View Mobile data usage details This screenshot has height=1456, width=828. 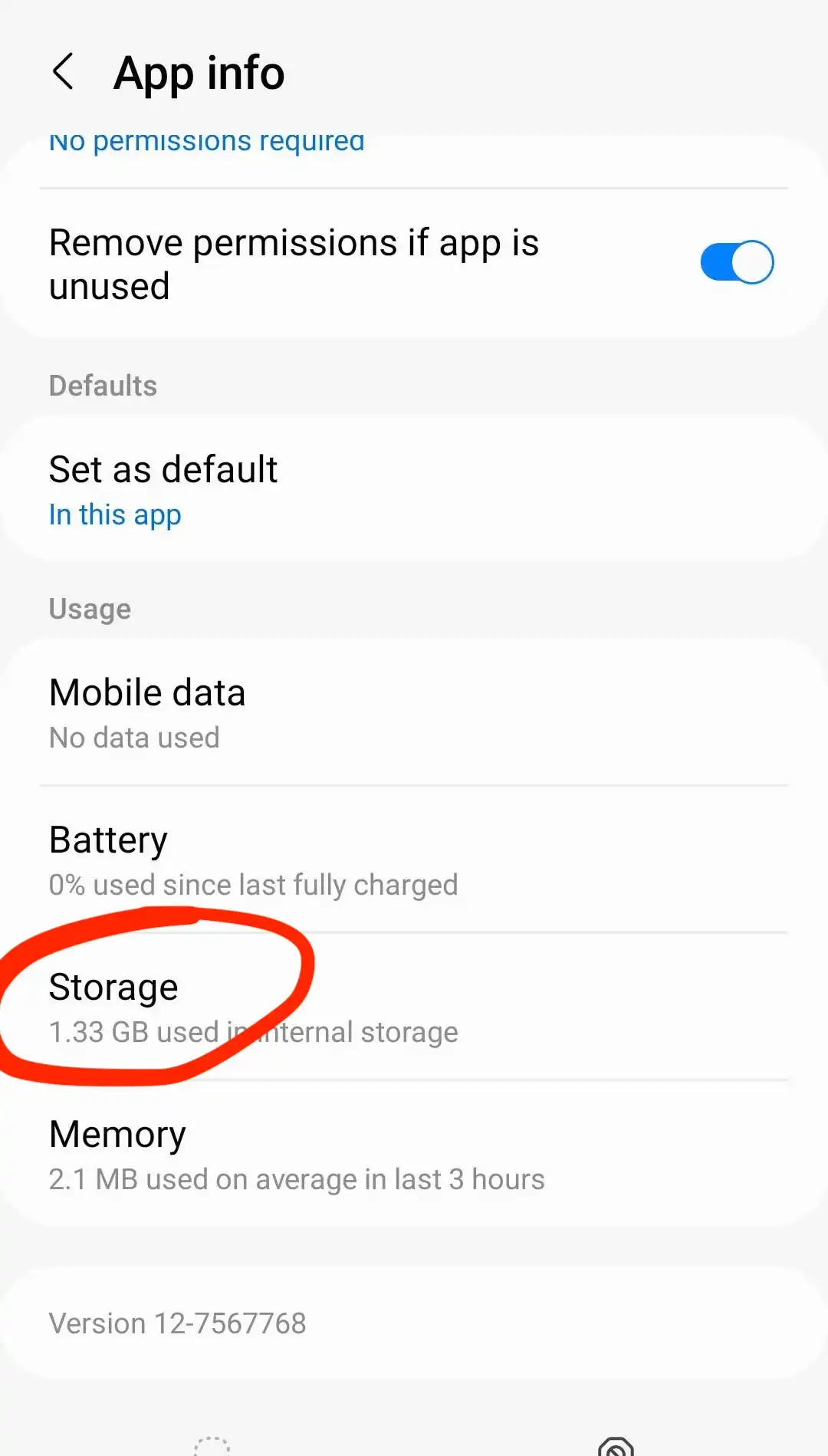[x=147, y=692]
